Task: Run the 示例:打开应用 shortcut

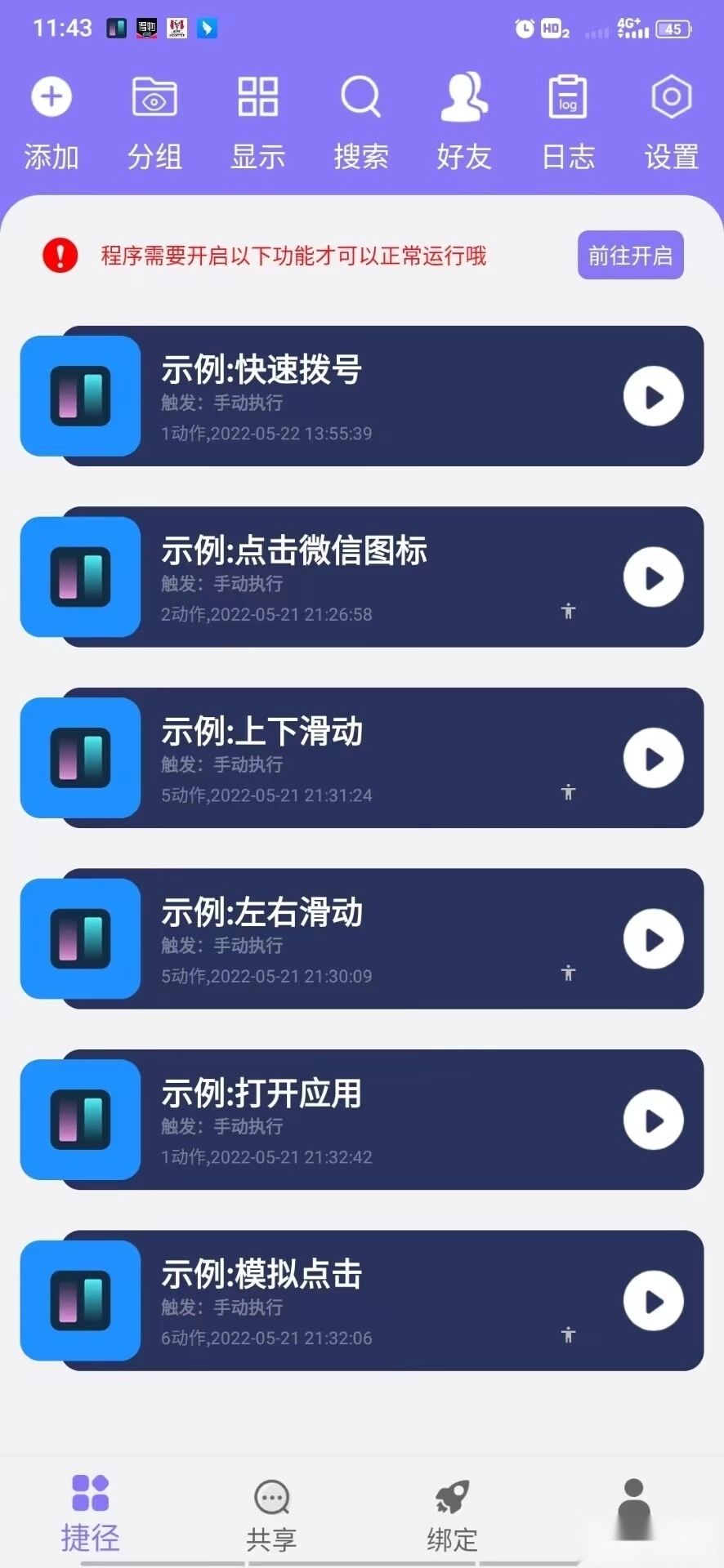Action: click(x=653, y=1120)
